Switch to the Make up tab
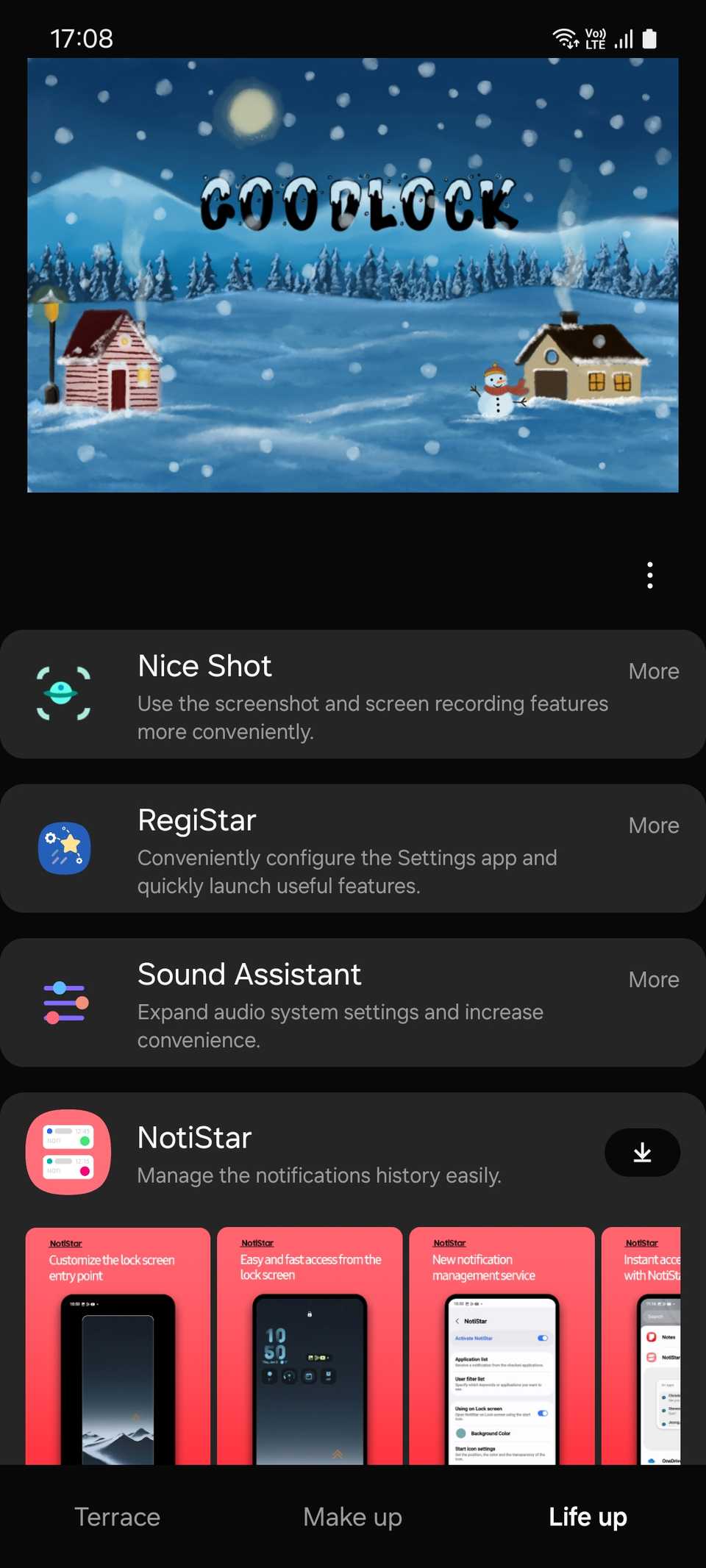The height and width of the screenshot is (1568, 706). click(352, 1517)
